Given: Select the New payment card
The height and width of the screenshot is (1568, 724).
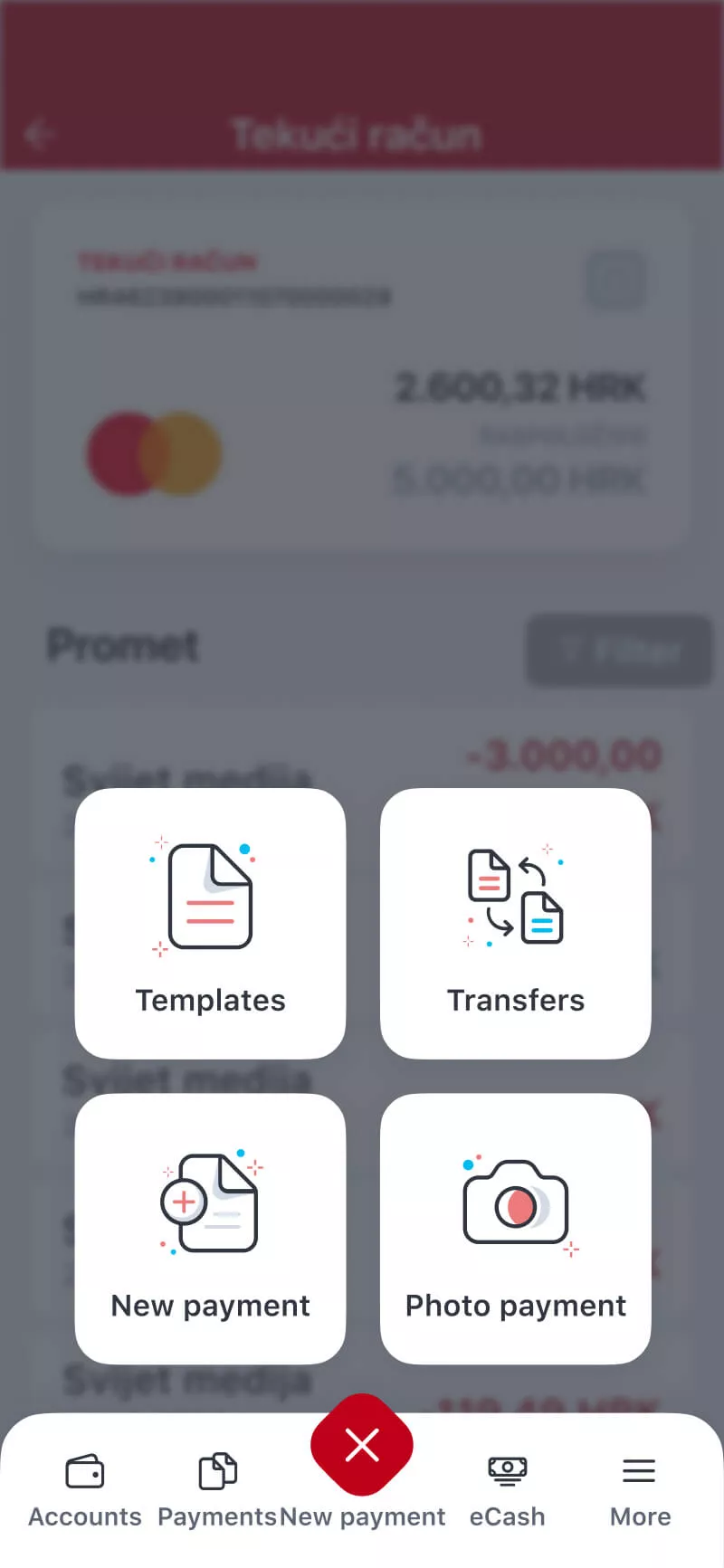Looking at the screenshot, I should (x=210, y=1228).
